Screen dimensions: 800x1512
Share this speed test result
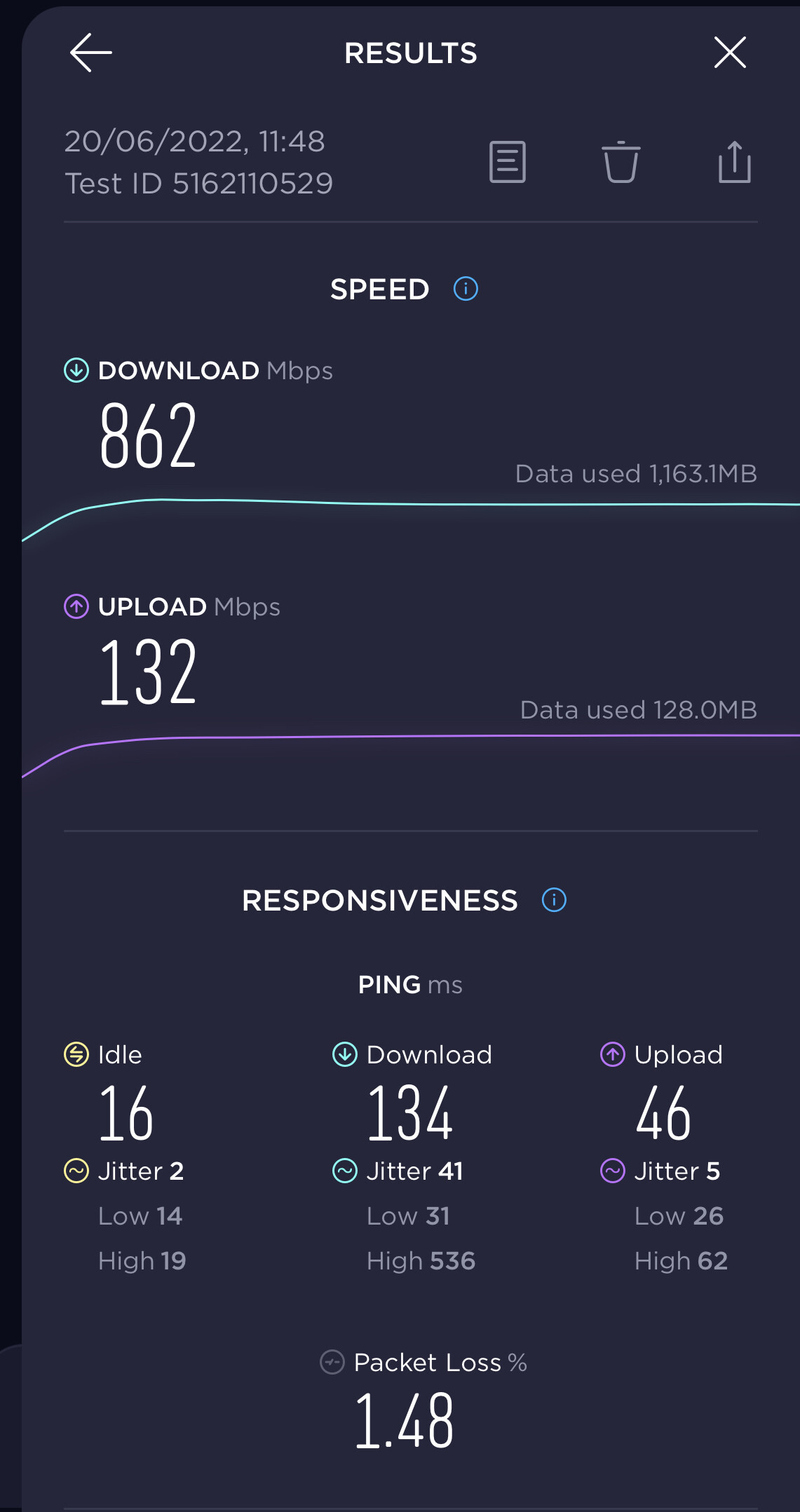click(734, 162)
